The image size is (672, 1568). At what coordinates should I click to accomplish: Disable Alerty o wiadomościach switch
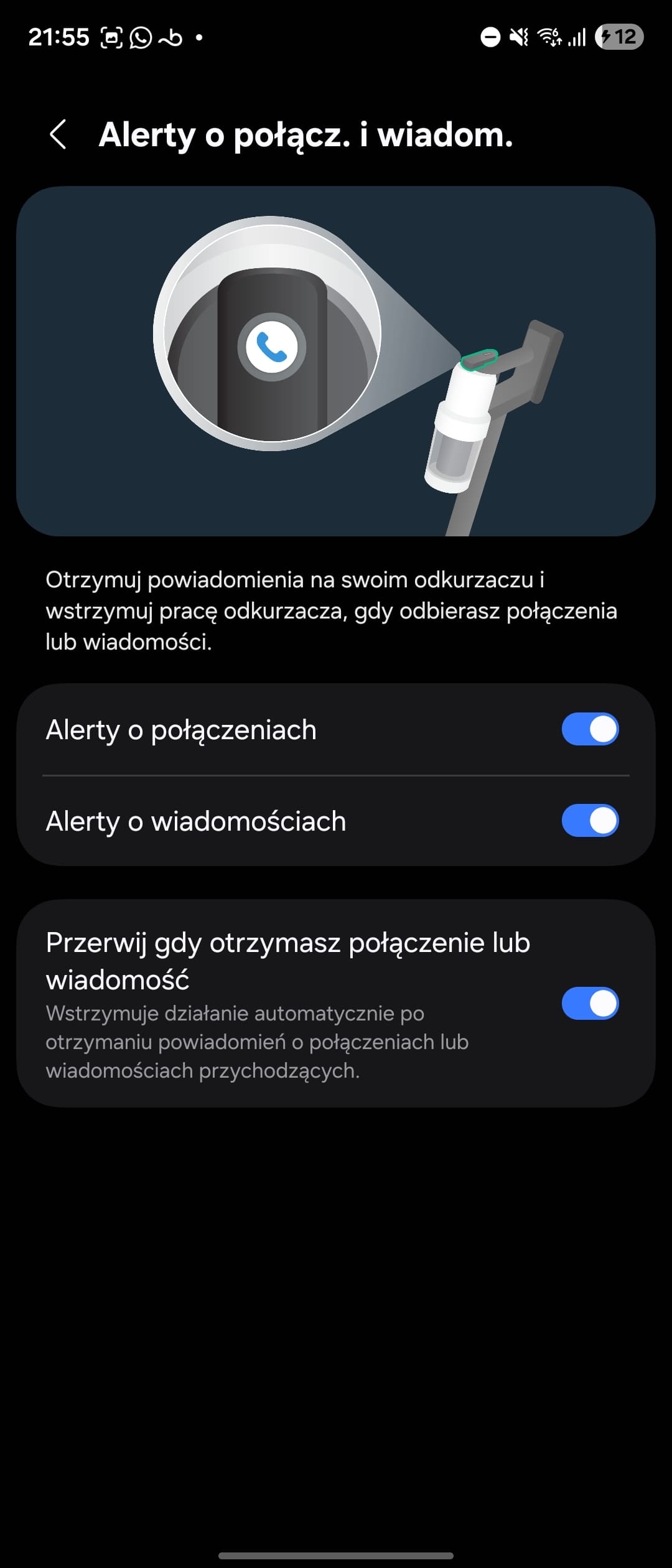(x=589, y=821)
